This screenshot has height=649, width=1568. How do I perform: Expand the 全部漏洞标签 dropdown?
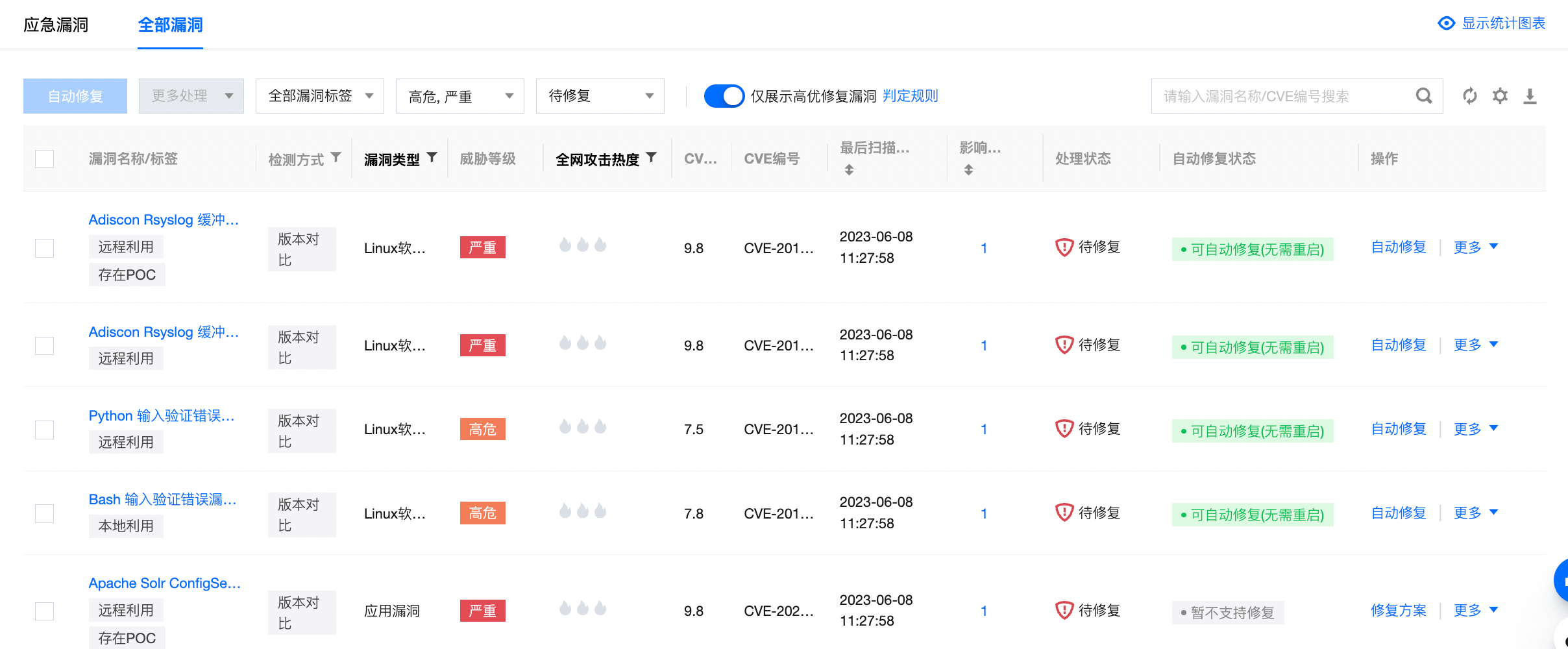point(319,96)
